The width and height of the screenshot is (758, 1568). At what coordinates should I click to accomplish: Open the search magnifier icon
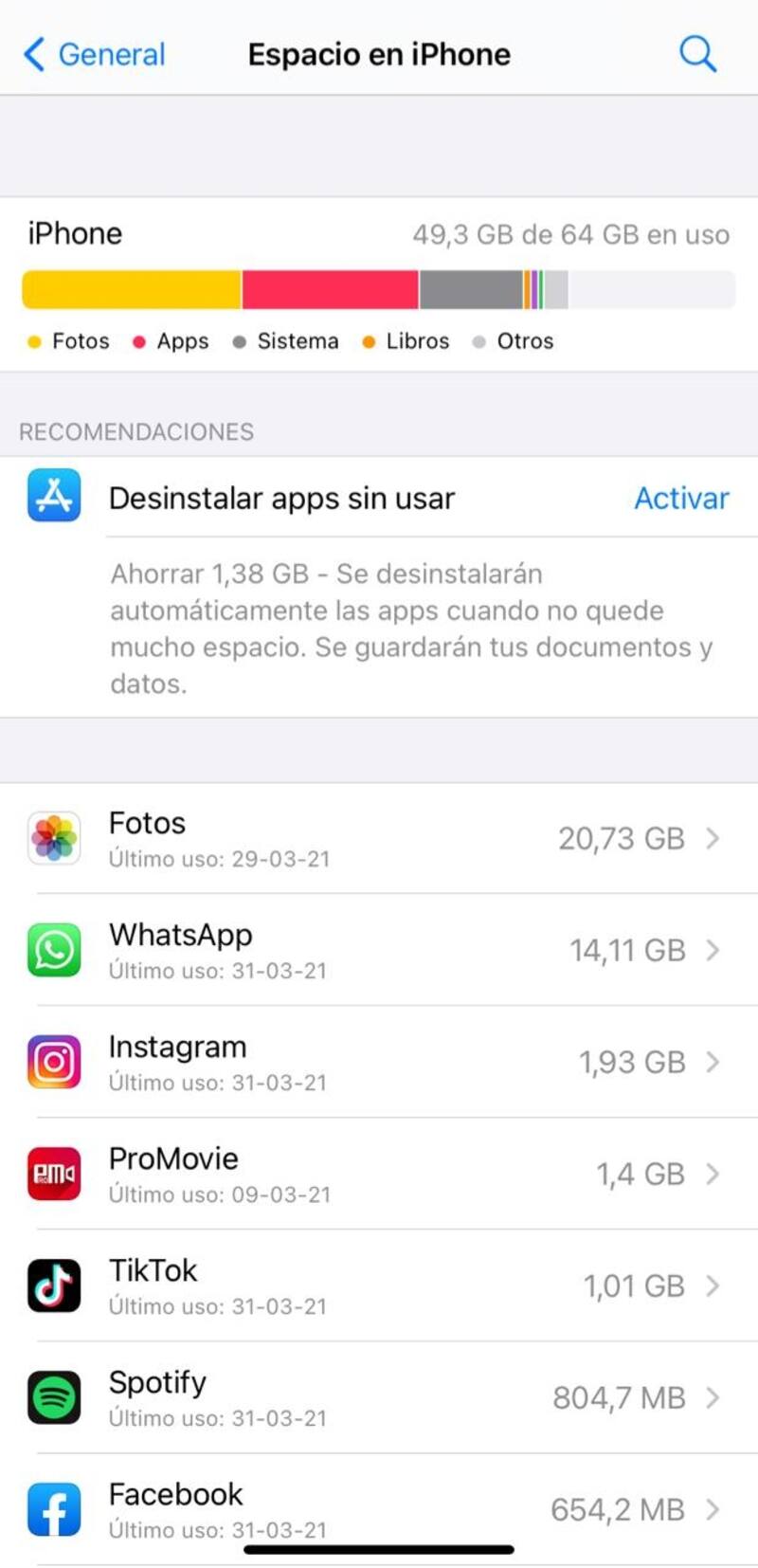[697, 54]
